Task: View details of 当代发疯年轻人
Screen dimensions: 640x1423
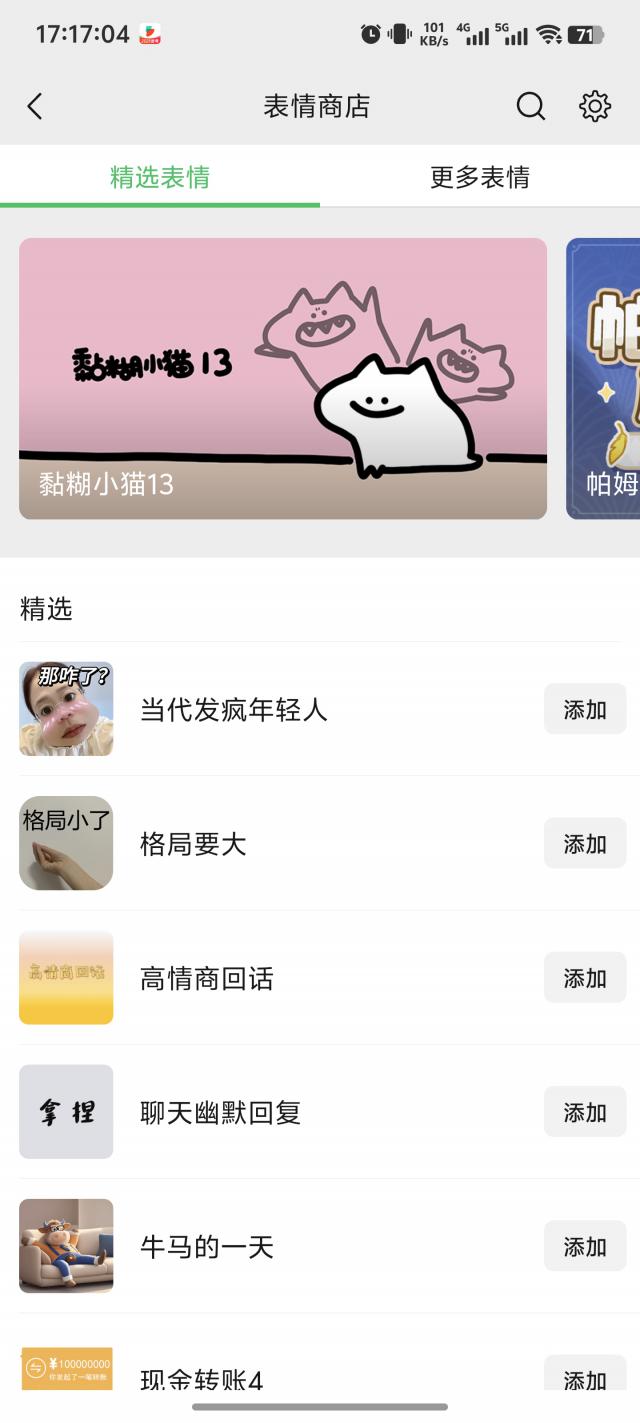Action: tap(233, 710)
